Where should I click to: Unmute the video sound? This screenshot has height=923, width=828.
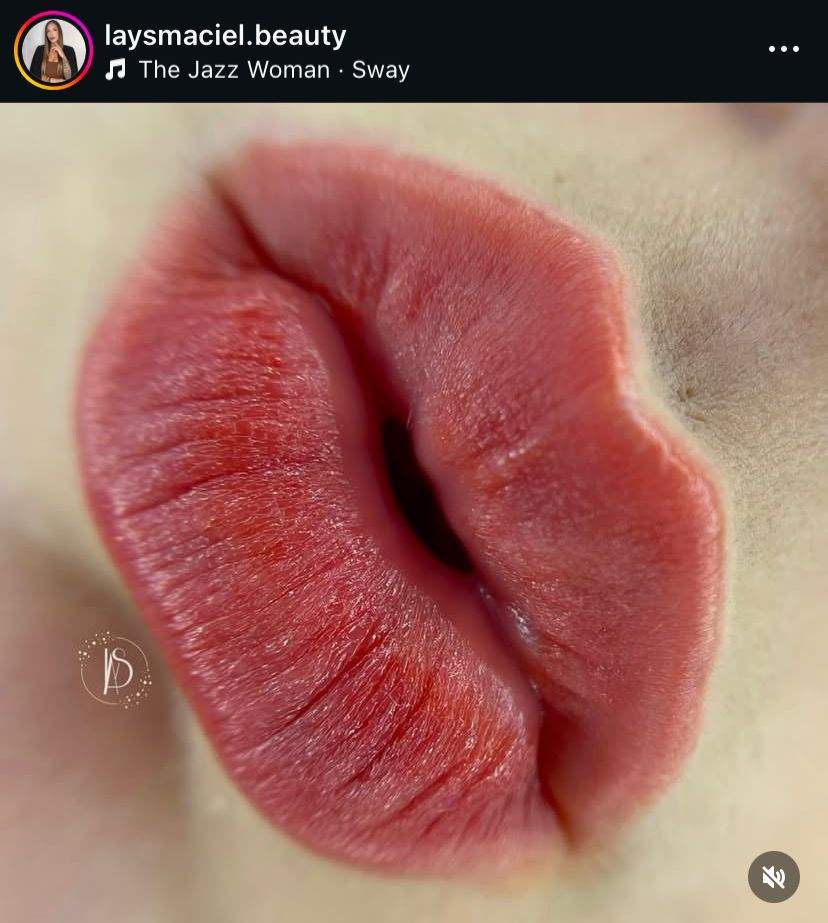click(773, 877)
